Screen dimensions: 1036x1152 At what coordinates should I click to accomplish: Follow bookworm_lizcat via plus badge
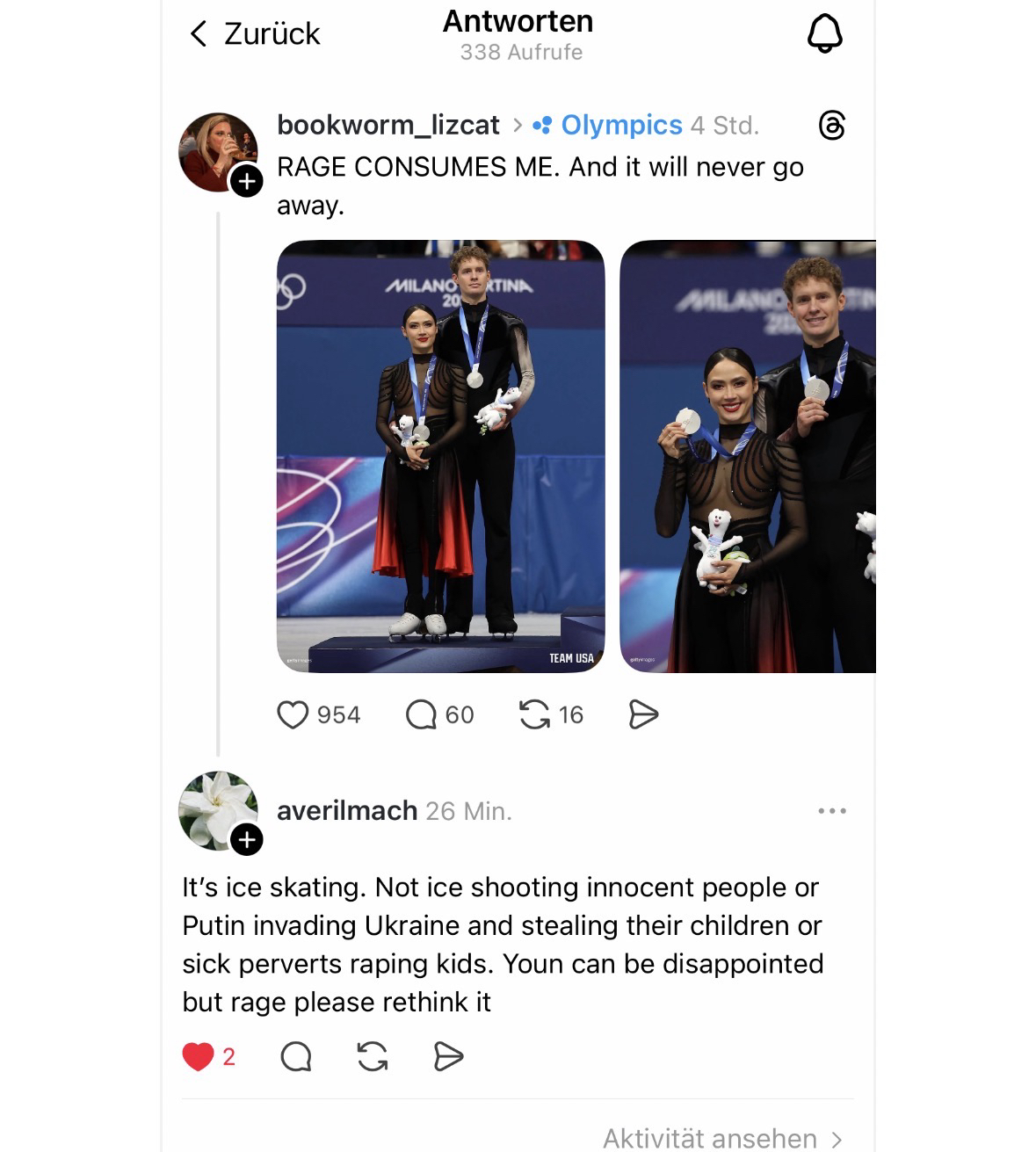pyautogui.click(x=247, y=181)
